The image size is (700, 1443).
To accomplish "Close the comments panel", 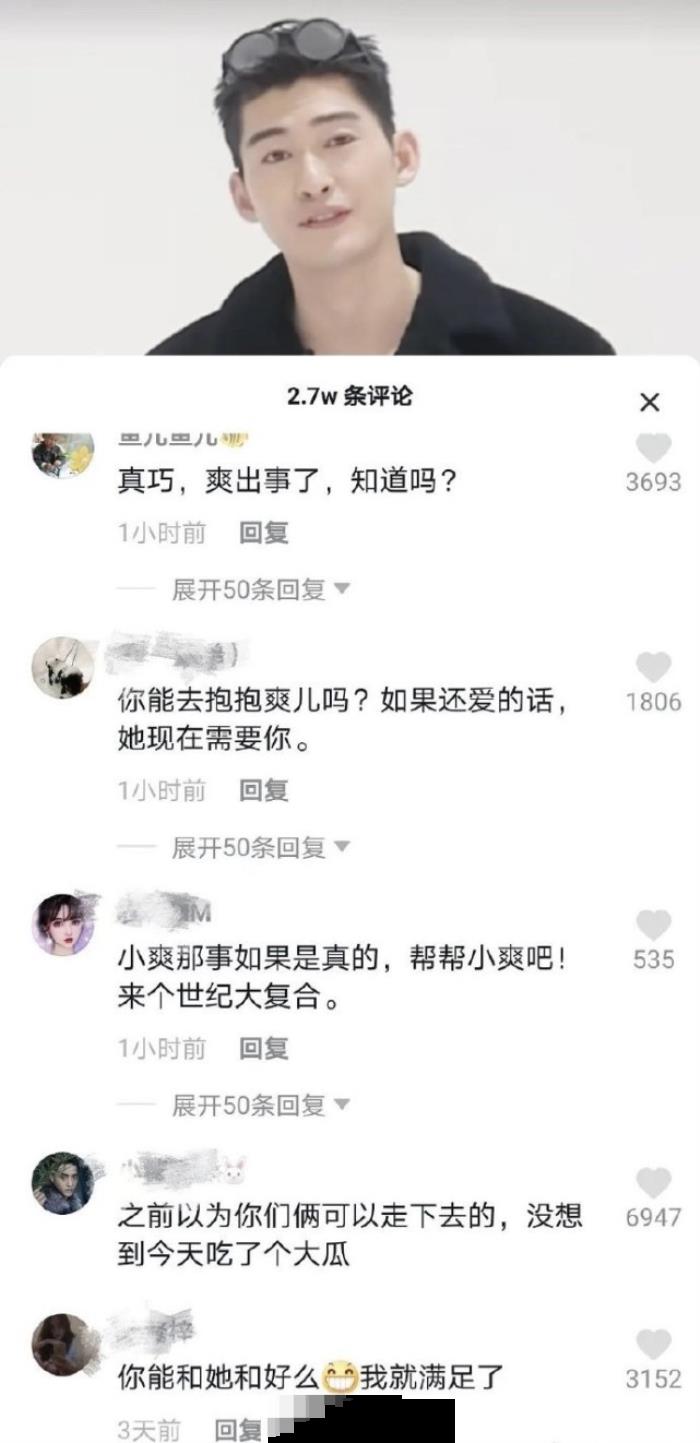I will (649, 402).
